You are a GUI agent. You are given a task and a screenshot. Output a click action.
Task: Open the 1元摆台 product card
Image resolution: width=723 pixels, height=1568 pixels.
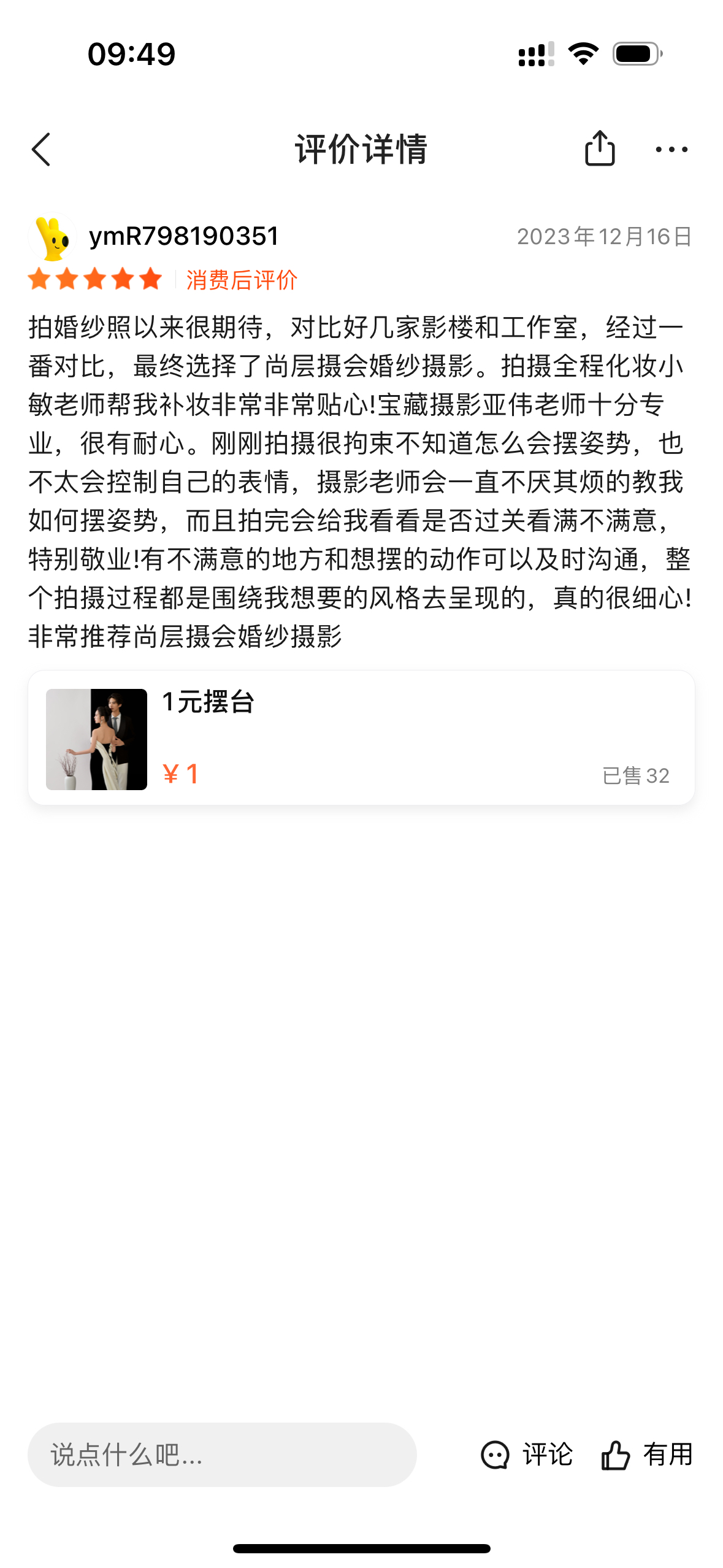point(361,737)
